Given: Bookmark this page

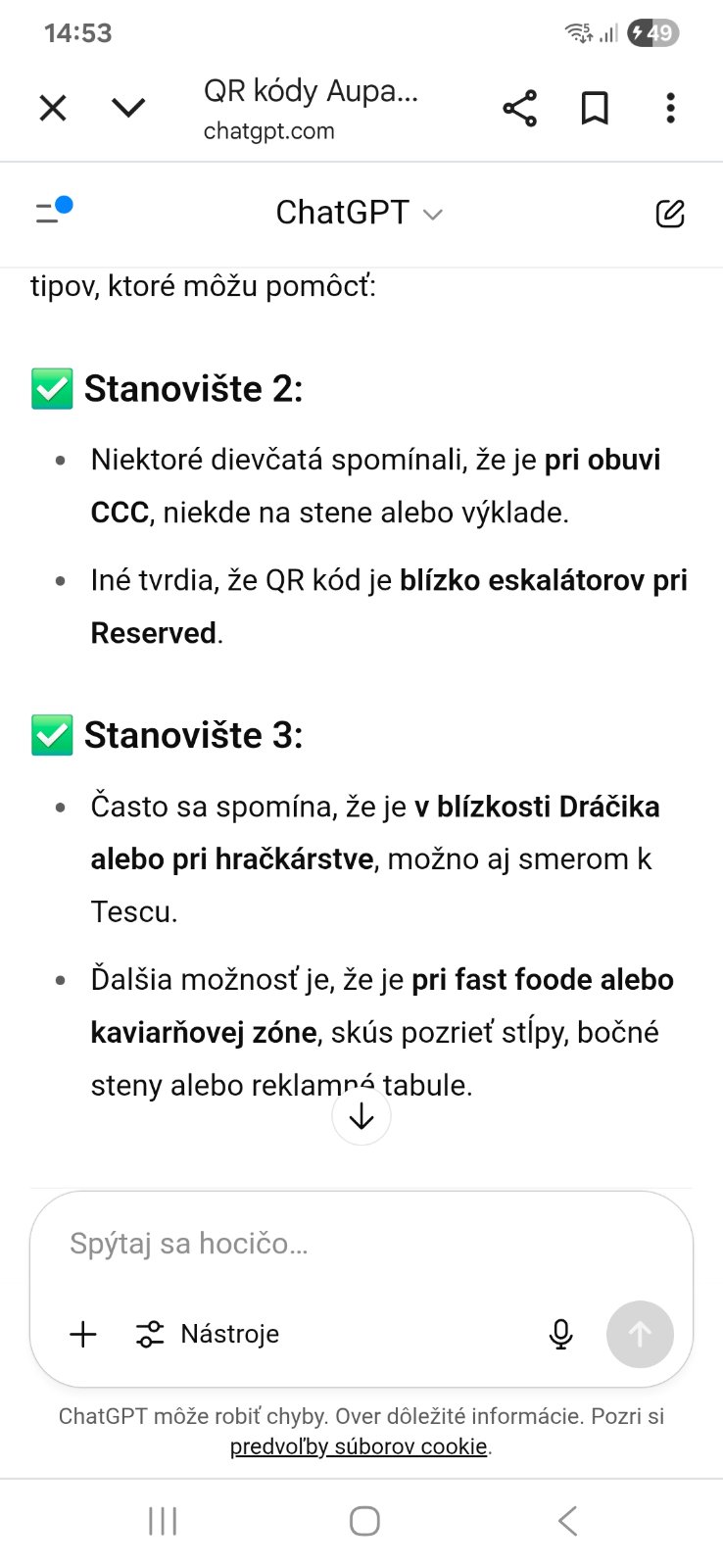Looking at the screenshot, I should click(595, 108).
